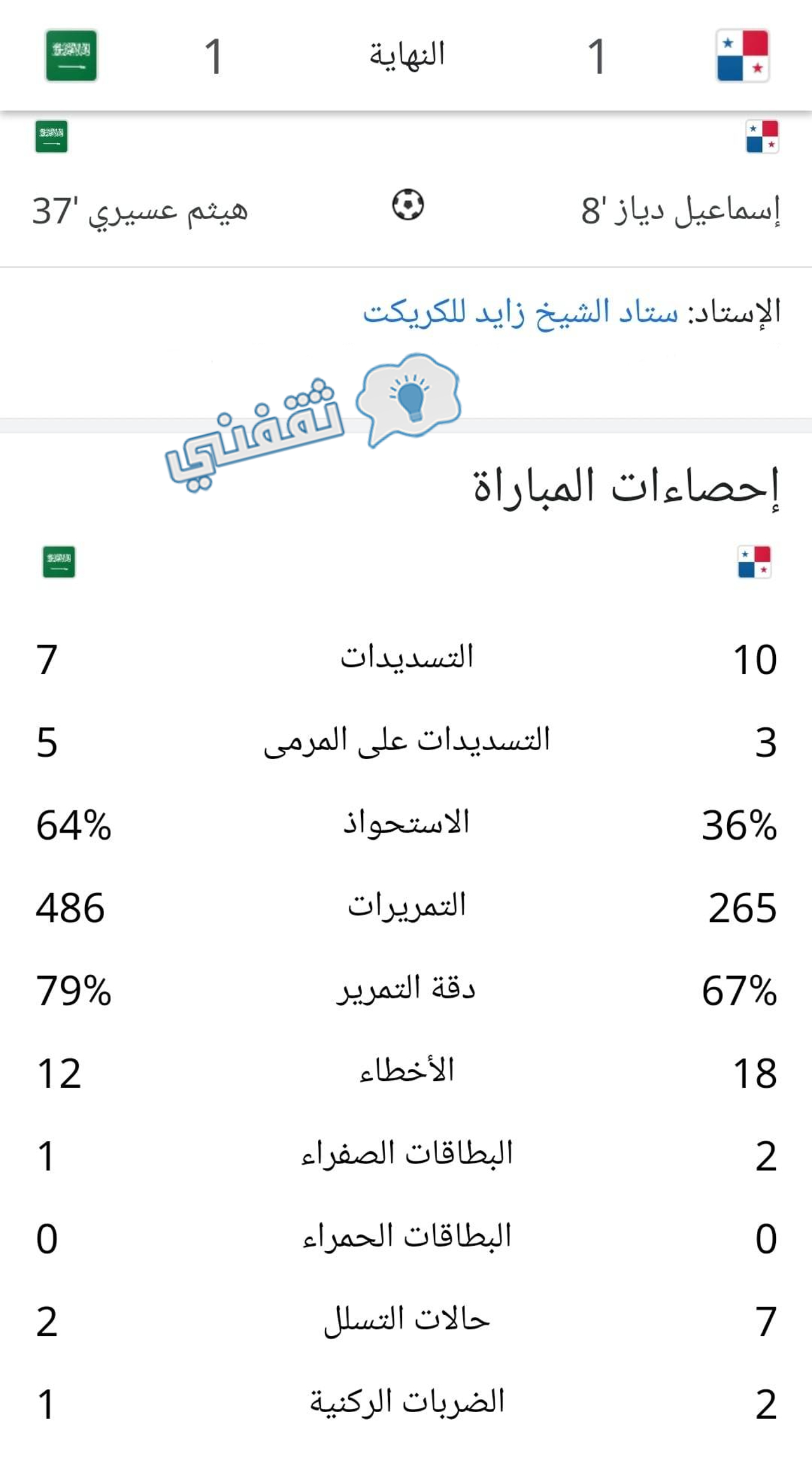Image resolution: width=812 pixels, height=1482 pixels.
Task: Open Saudi Arabia team from the score header flag
Action: coord(71,56)
